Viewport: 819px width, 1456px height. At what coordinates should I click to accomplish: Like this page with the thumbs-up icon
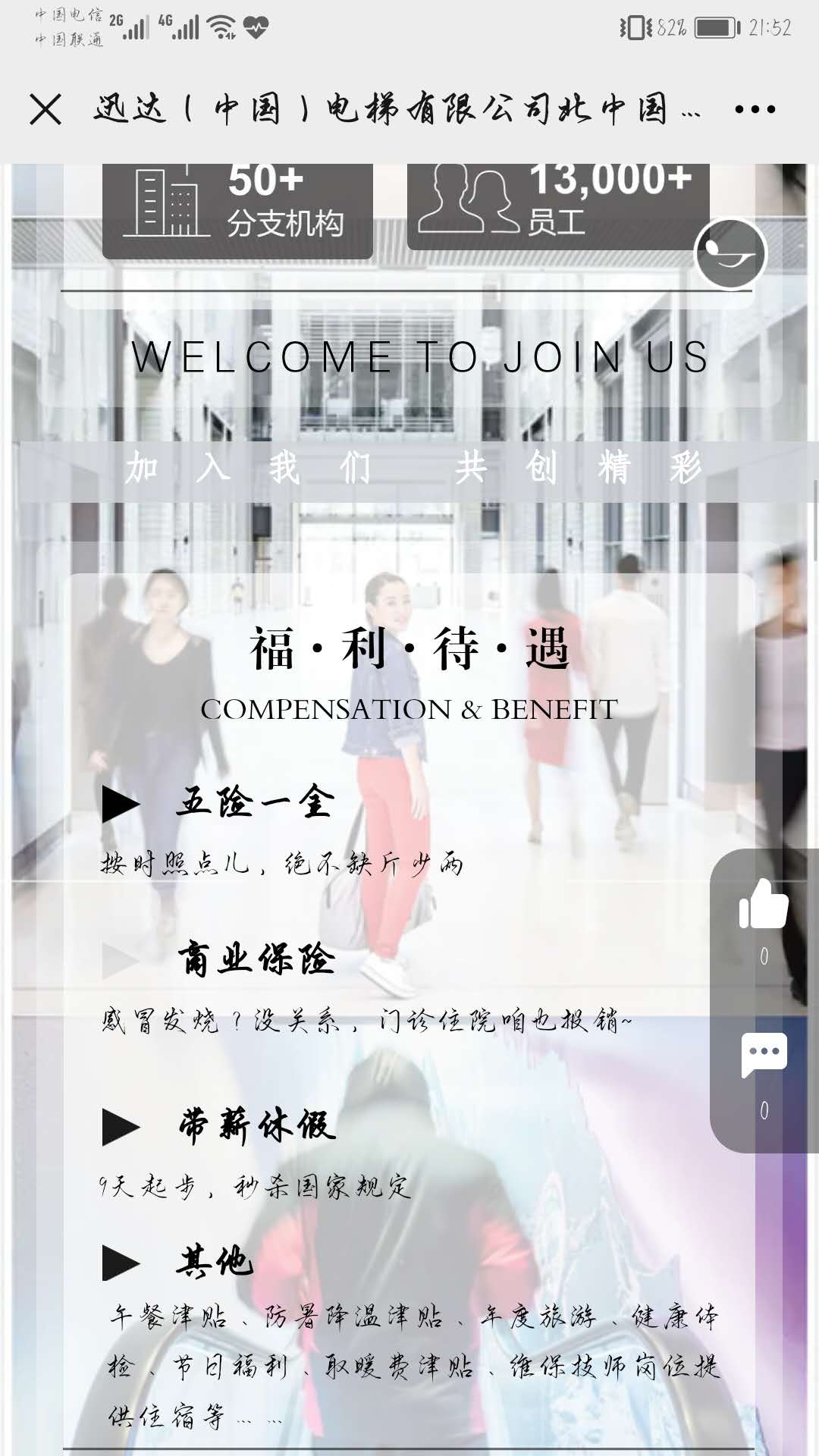coord(764,904)
